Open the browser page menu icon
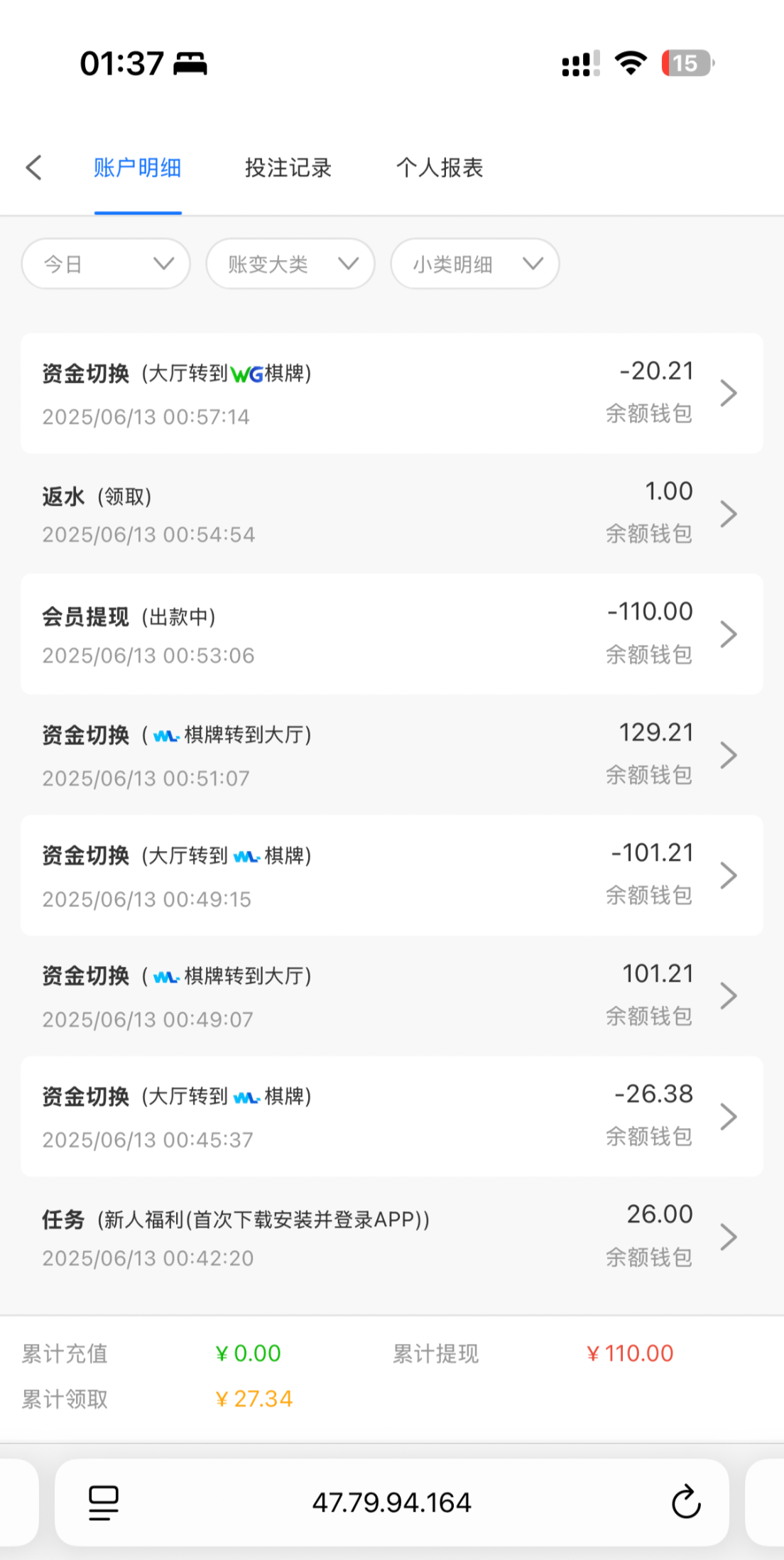Screen dimensions: 784x1560 pyautogui.click(x=104, y=1502)
